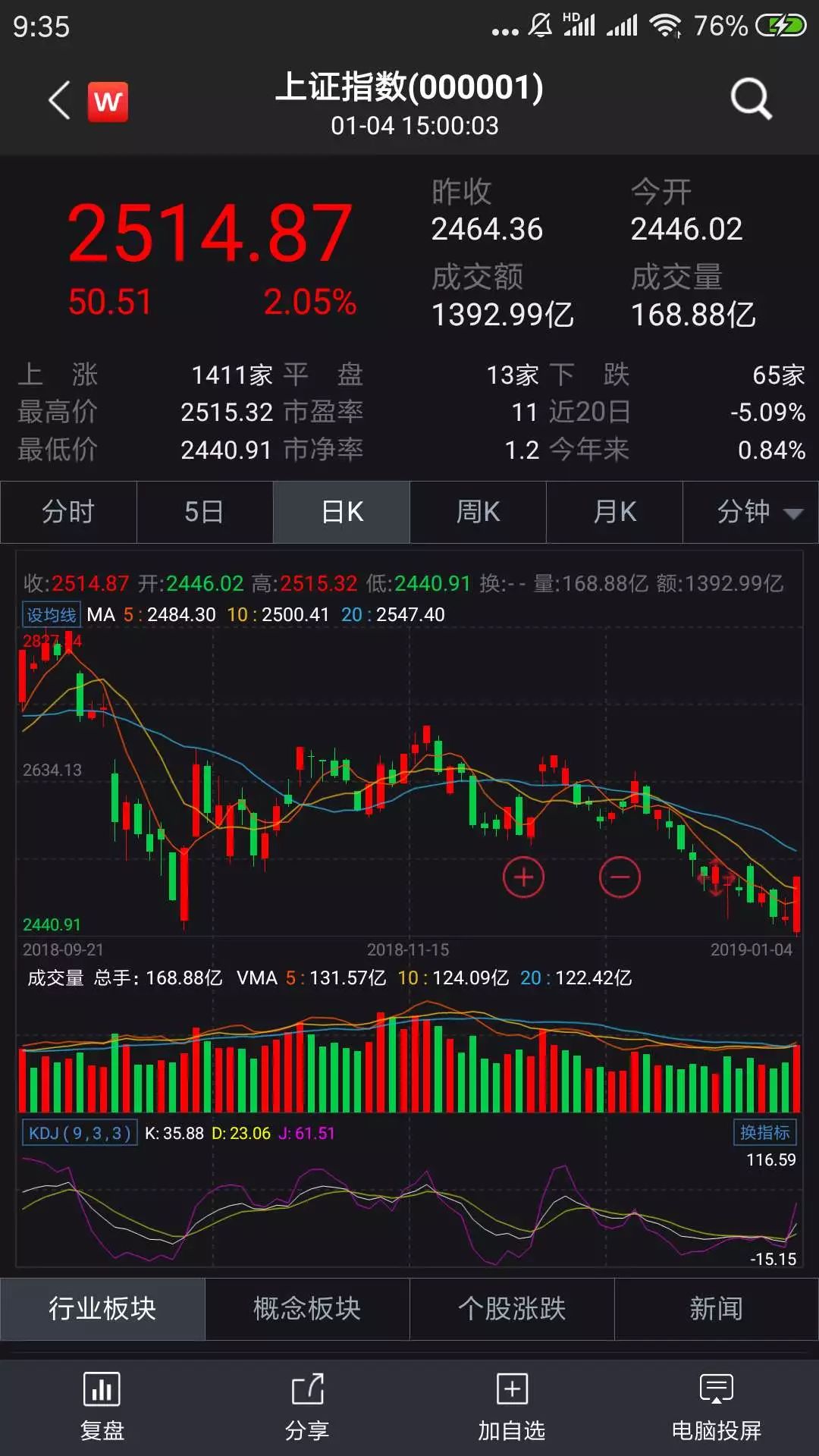The width and height of the screenshot is (819, 1456).
Task: Open the 新闻 tab
Action: click(716, 1309)
